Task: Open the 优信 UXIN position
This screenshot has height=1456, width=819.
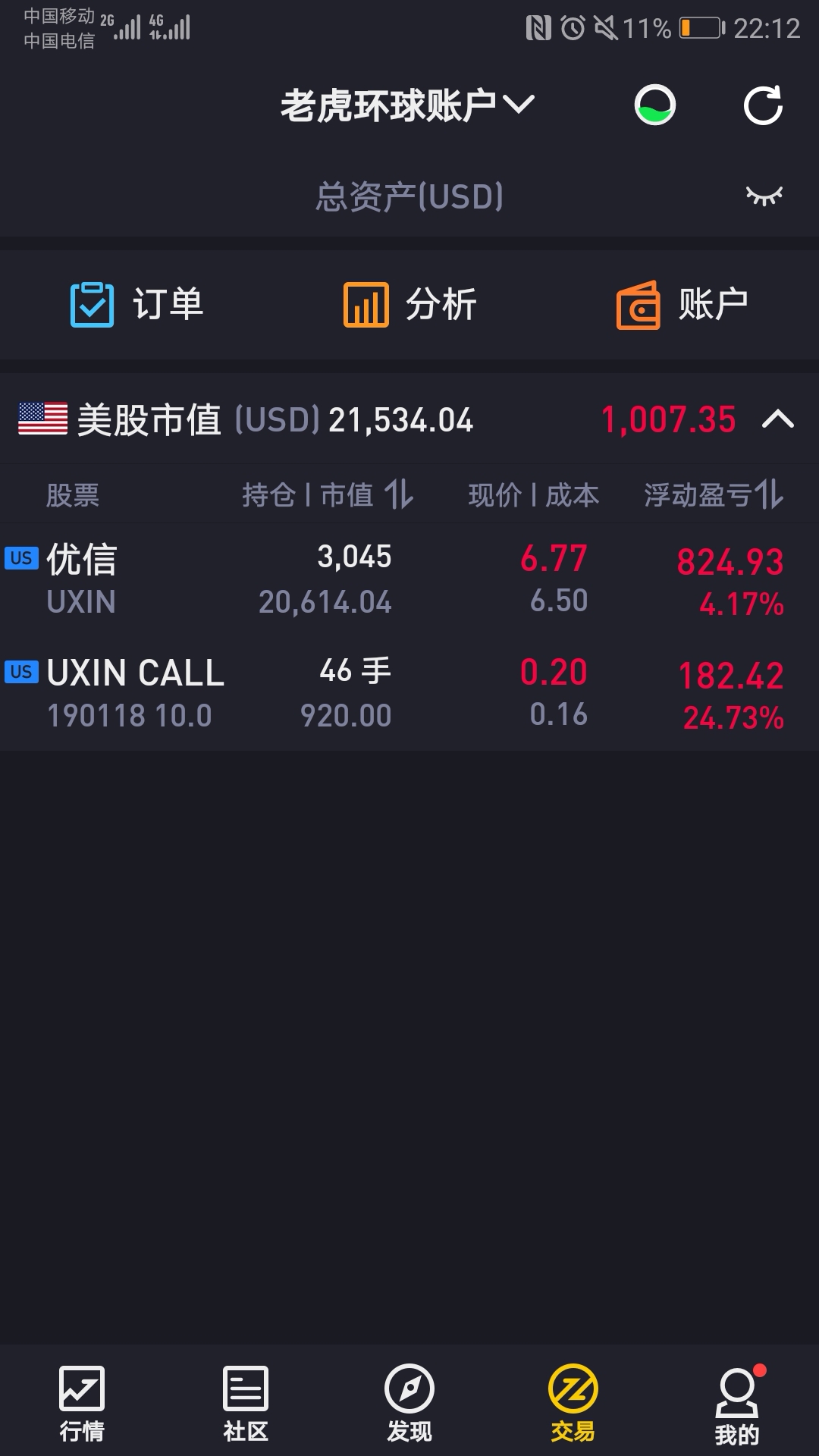Action: [x=409, y=580]
